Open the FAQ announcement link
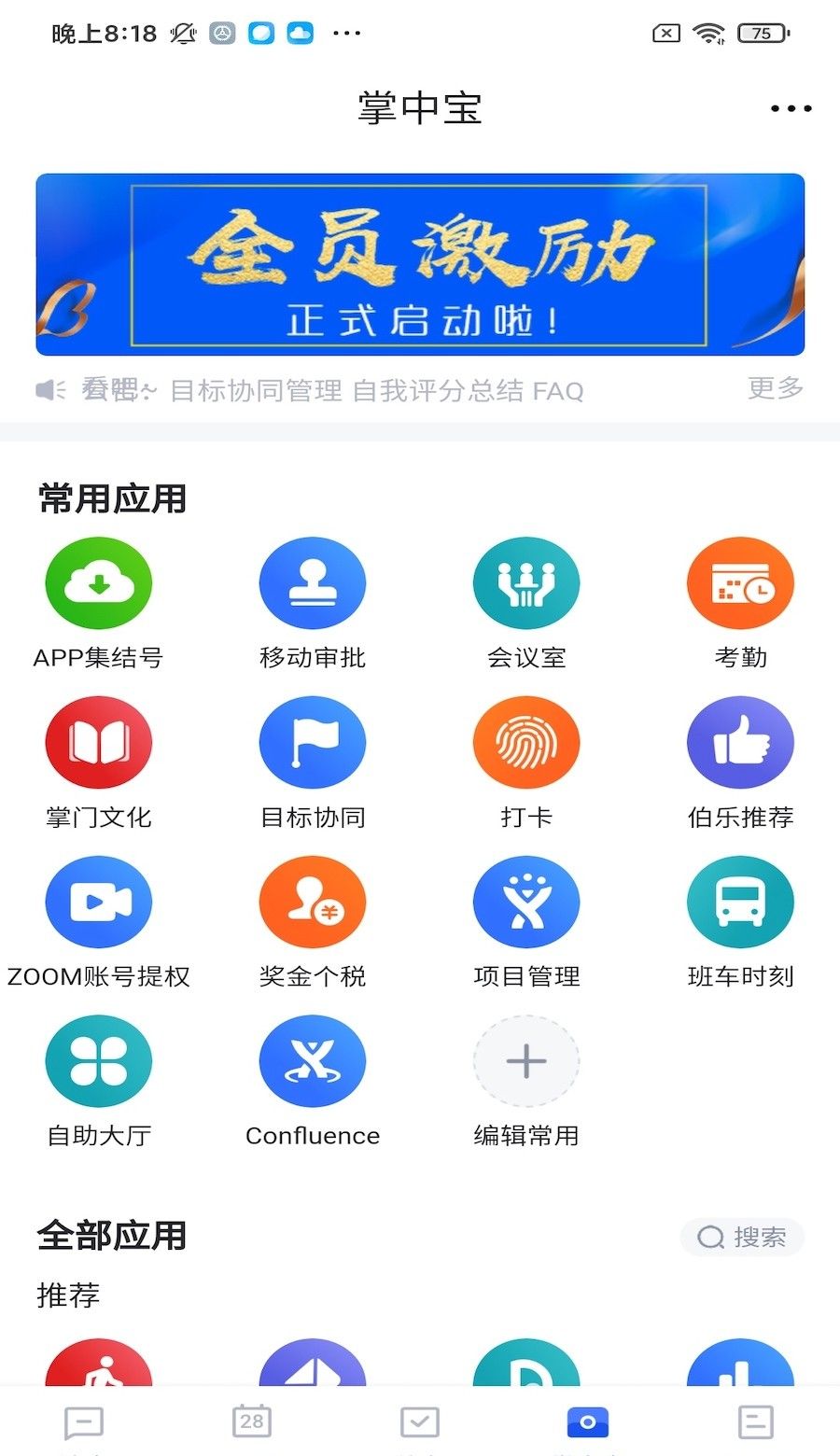Image resolution: width=840 pixels, height=1456 pixels. [558, 389]
